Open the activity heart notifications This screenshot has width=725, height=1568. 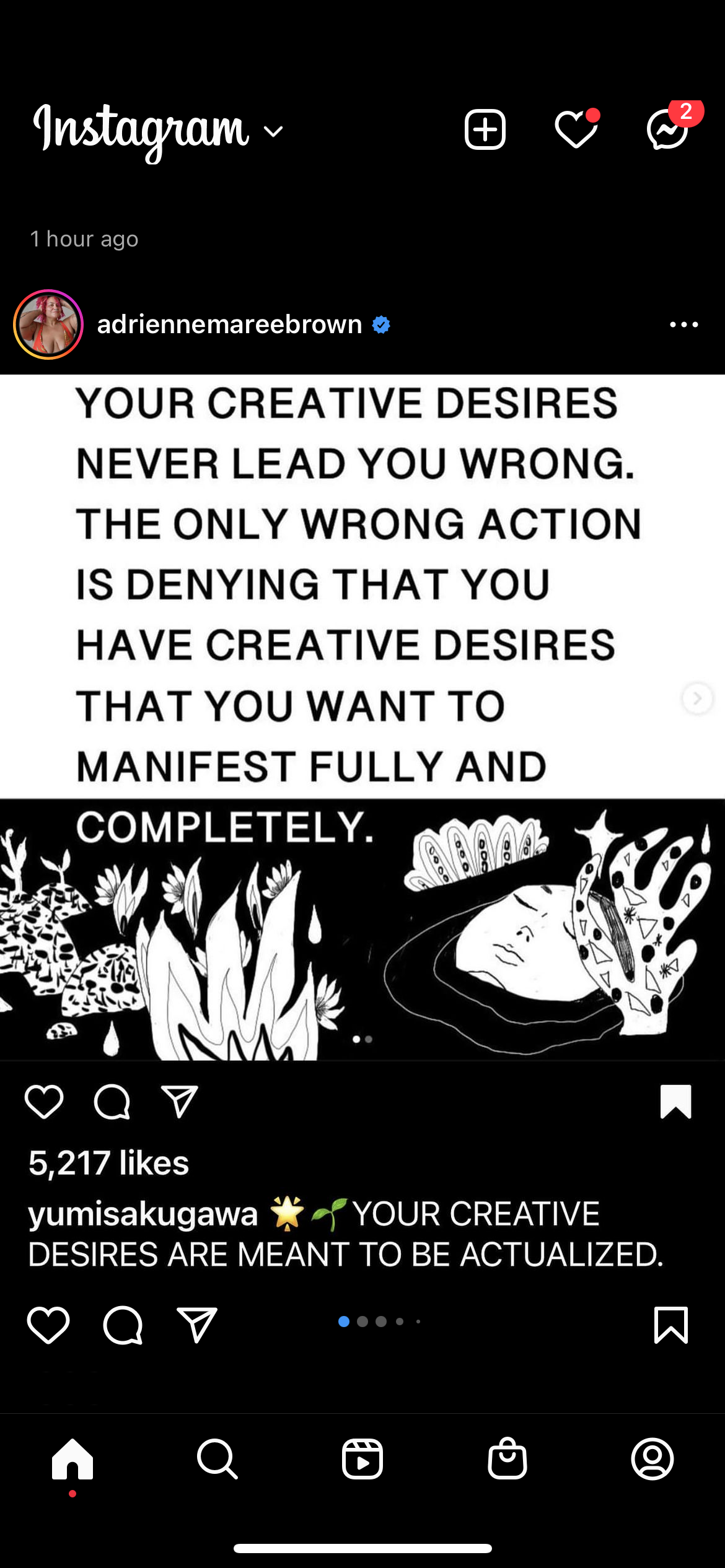(x=576, y=130)
